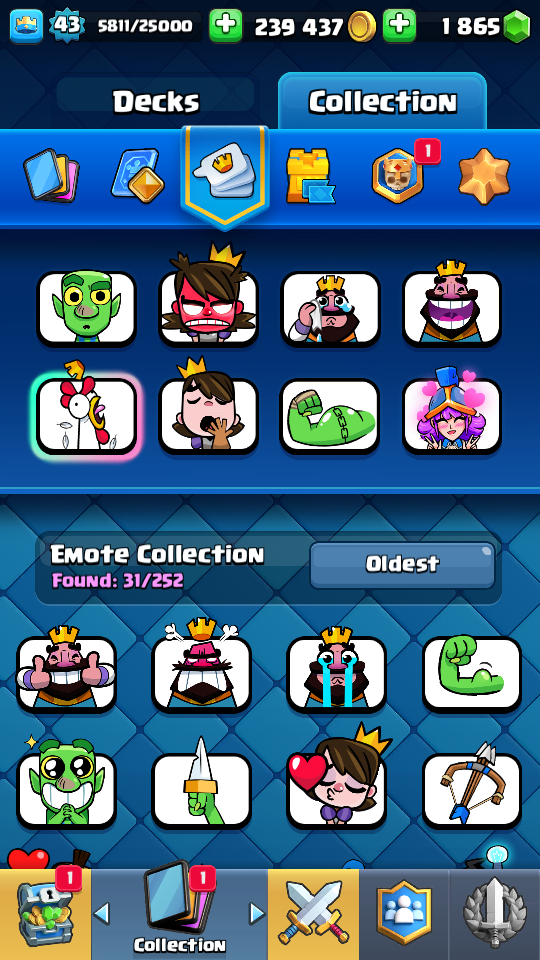Viewport: 540px width, 960px height.
Task: Change emote sorting from Oldest
Action: point(402,564)
